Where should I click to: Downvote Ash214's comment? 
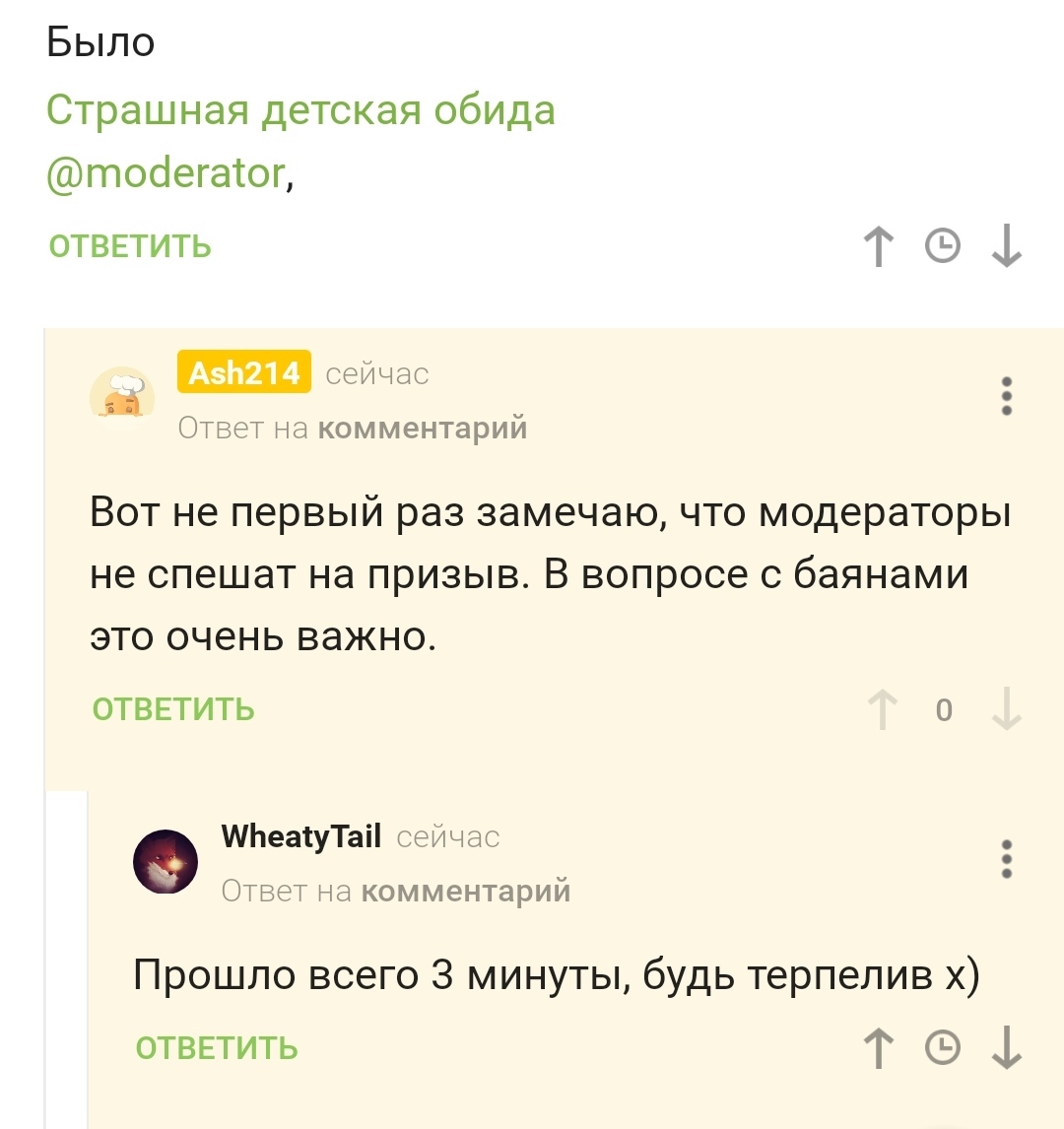1006,710
